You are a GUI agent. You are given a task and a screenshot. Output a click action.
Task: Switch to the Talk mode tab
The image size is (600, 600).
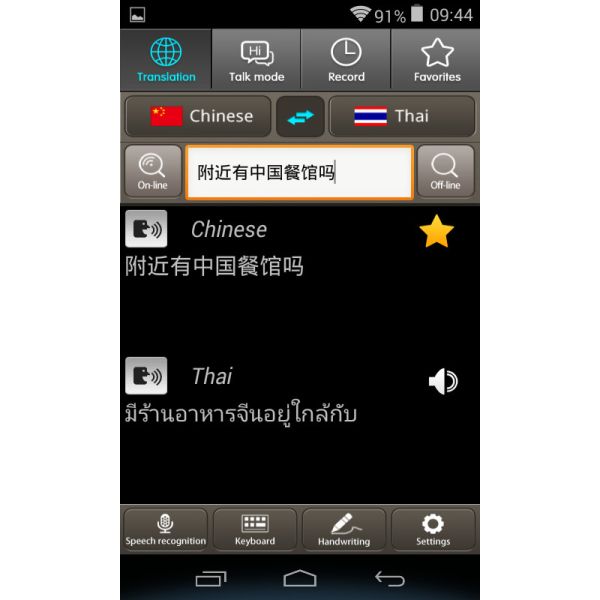[x=255, y=60]
